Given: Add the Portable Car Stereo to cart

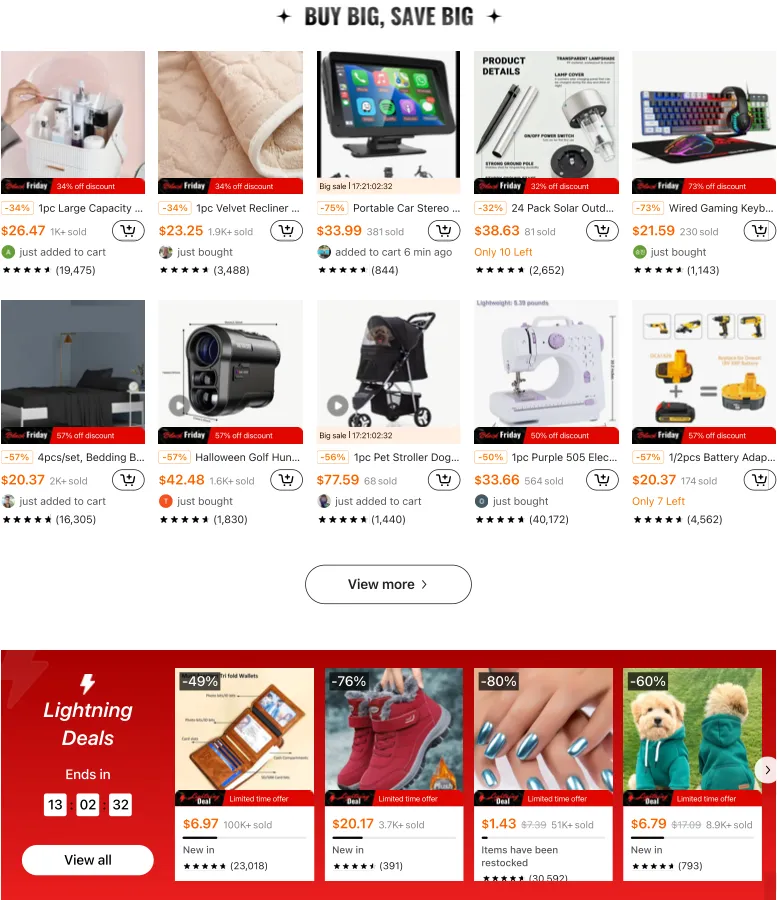Looking at the screenshot, I should point(444,231).
